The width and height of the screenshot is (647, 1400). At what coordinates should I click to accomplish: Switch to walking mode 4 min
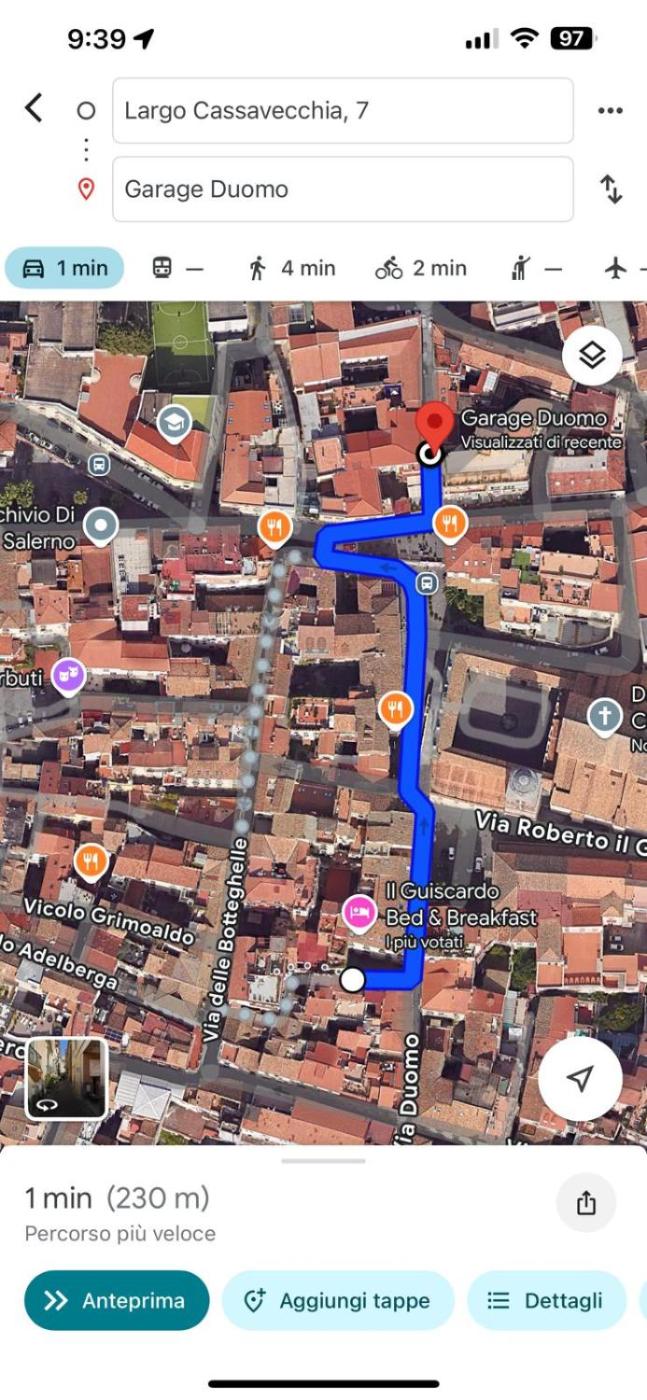291,268
